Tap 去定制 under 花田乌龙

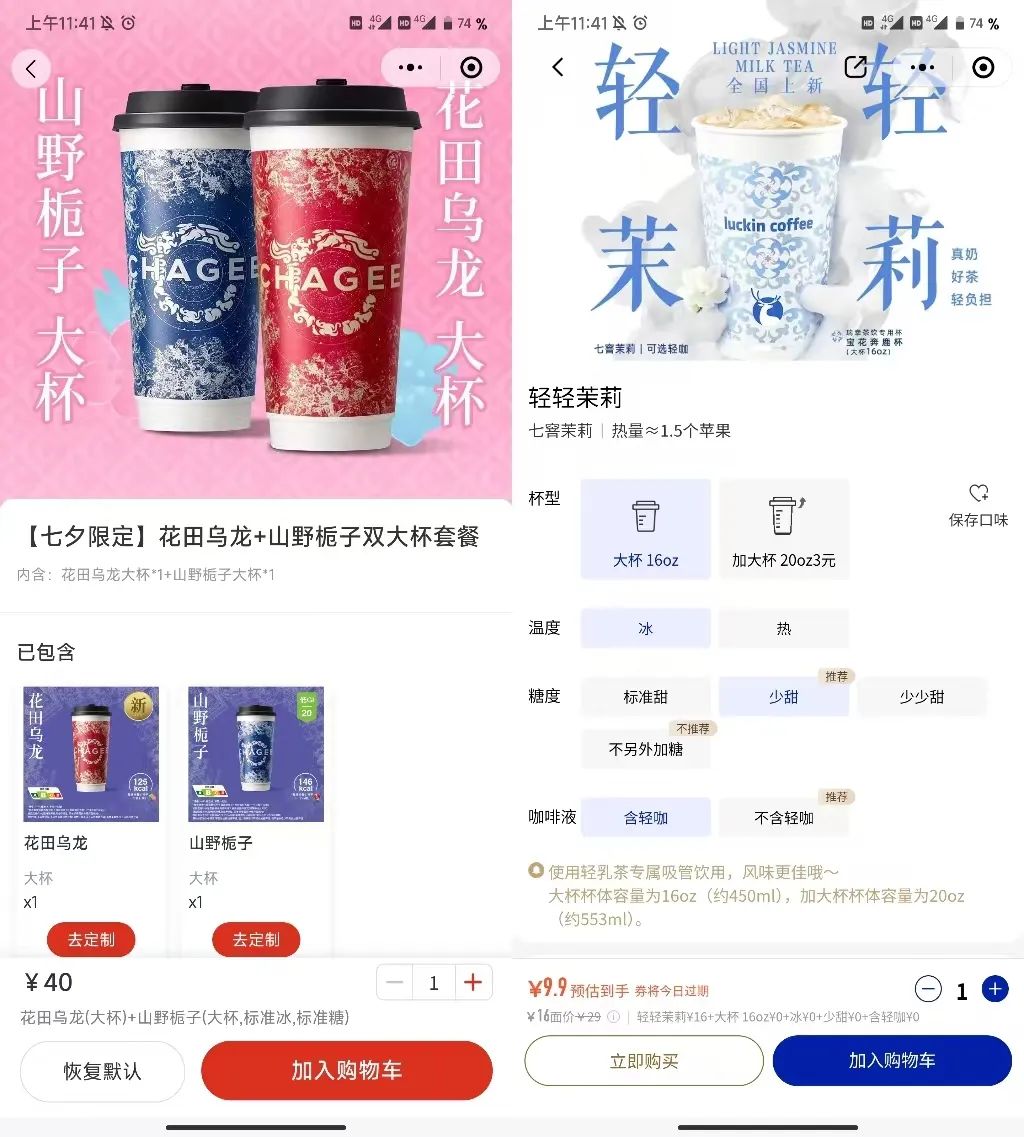(x=91, y=939)
